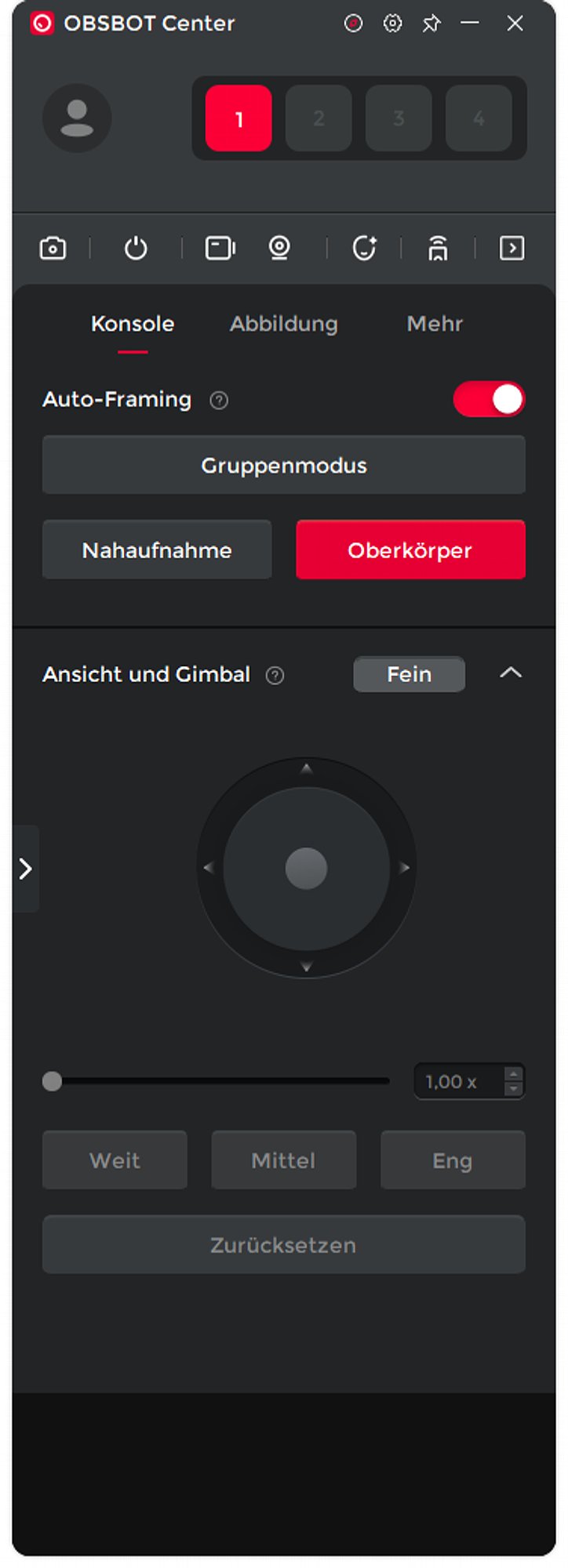Choose Oberkörper framing
The height and width of the screenshot is (1568, 568).
click(x=410, y=550)
